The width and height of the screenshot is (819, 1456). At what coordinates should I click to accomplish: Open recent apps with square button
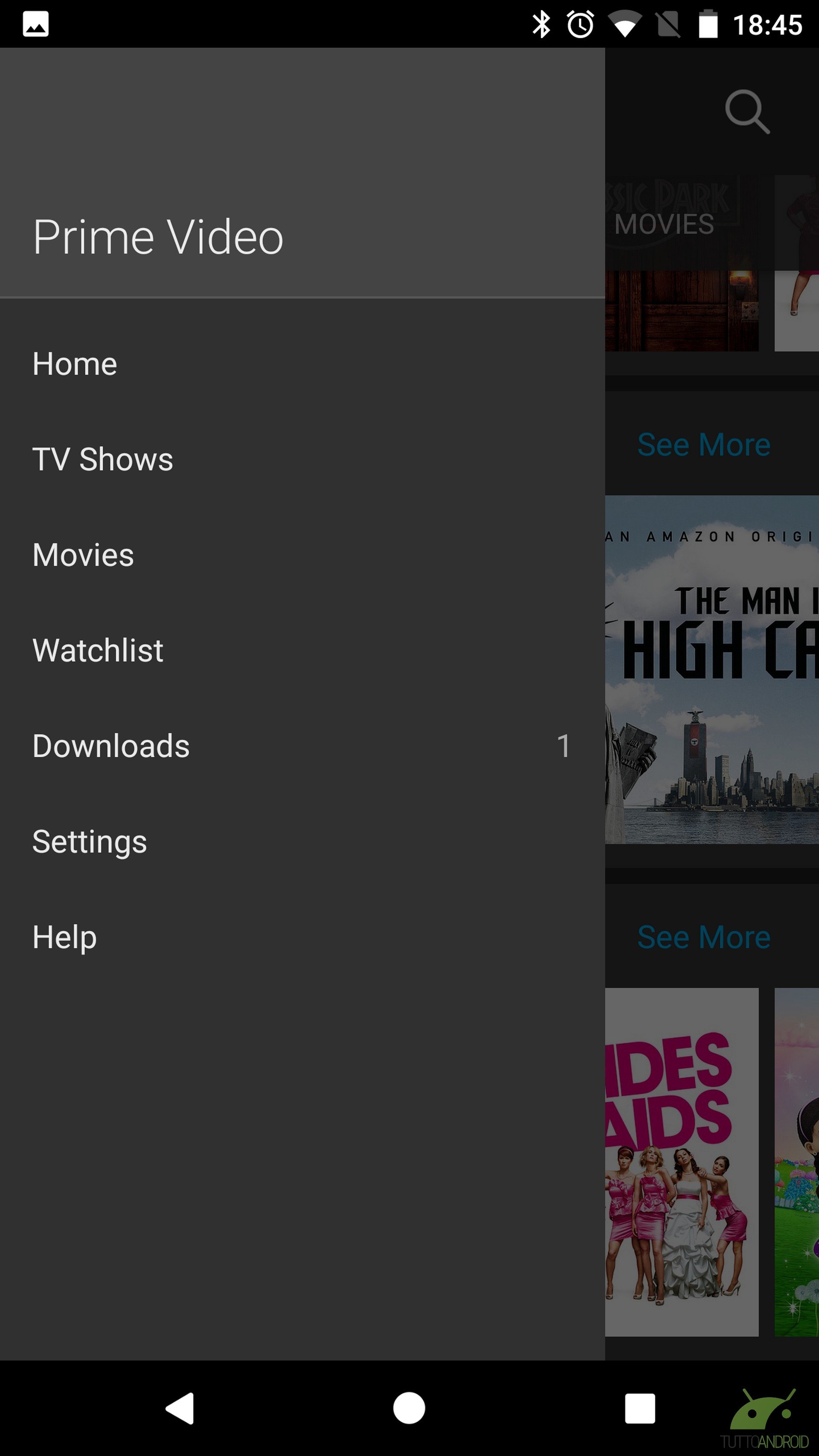pyautogui.click(x=640, y=1408)
